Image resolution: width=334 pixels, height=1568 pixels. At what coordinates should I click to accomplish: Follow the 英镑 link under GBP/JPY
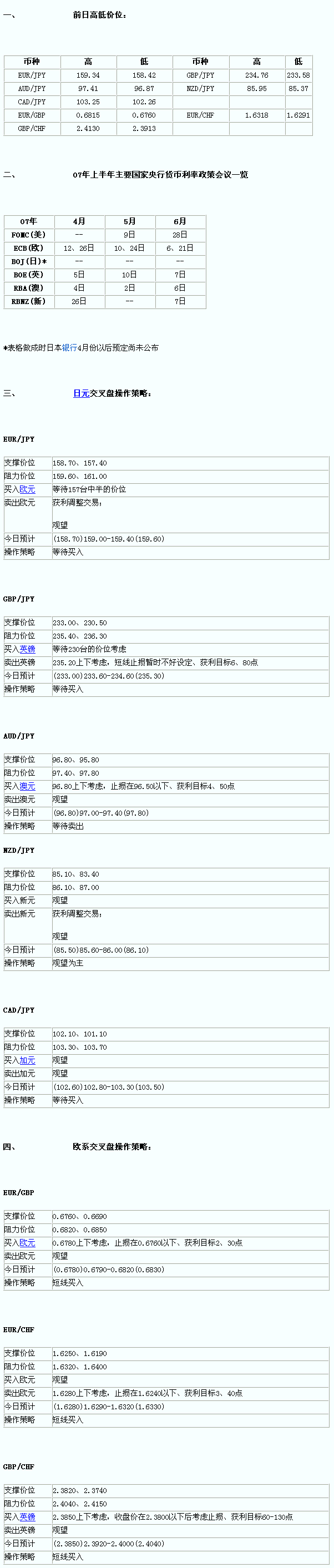(x=27, y=649)
